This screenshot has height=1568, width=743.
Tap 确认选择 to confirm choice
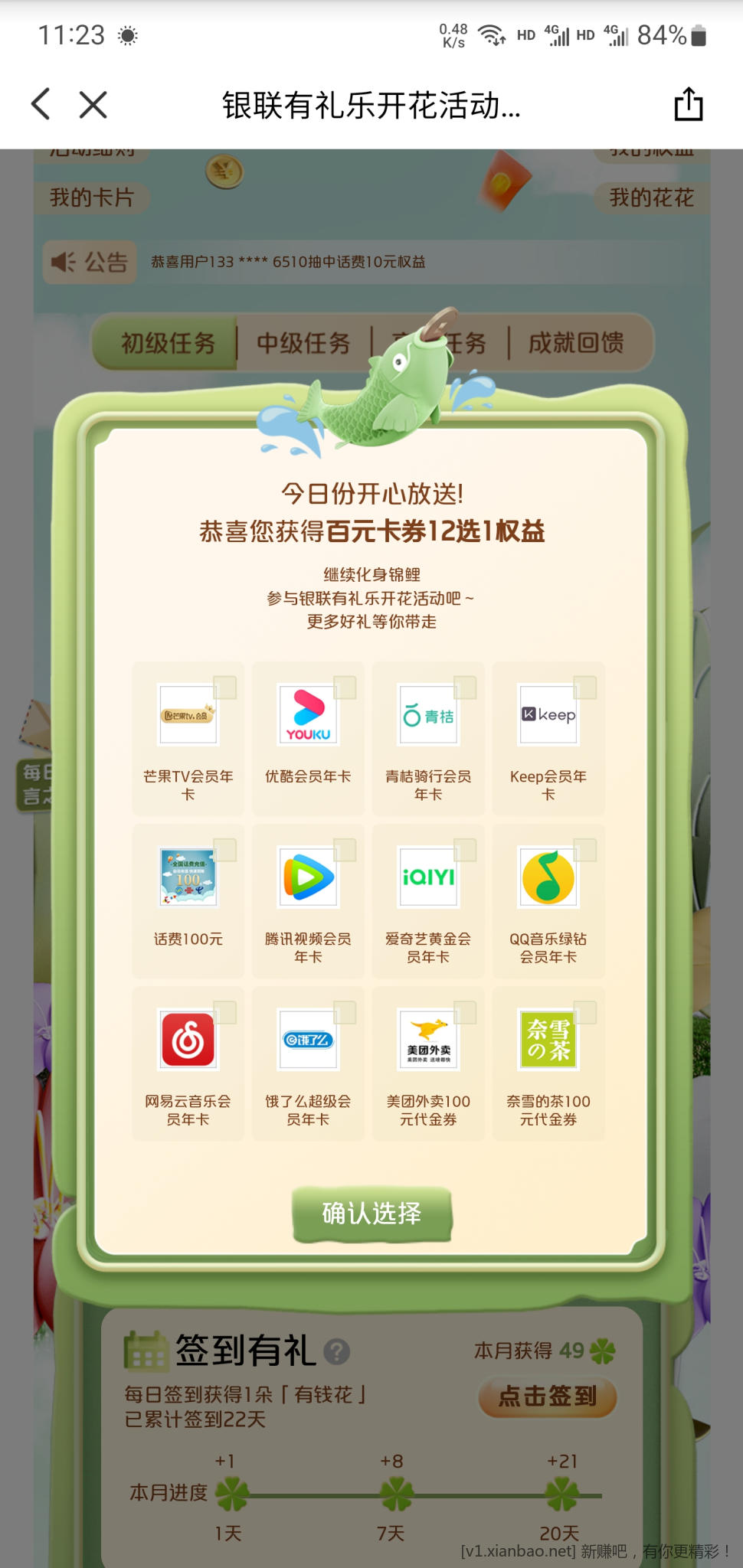(372, 1214)
